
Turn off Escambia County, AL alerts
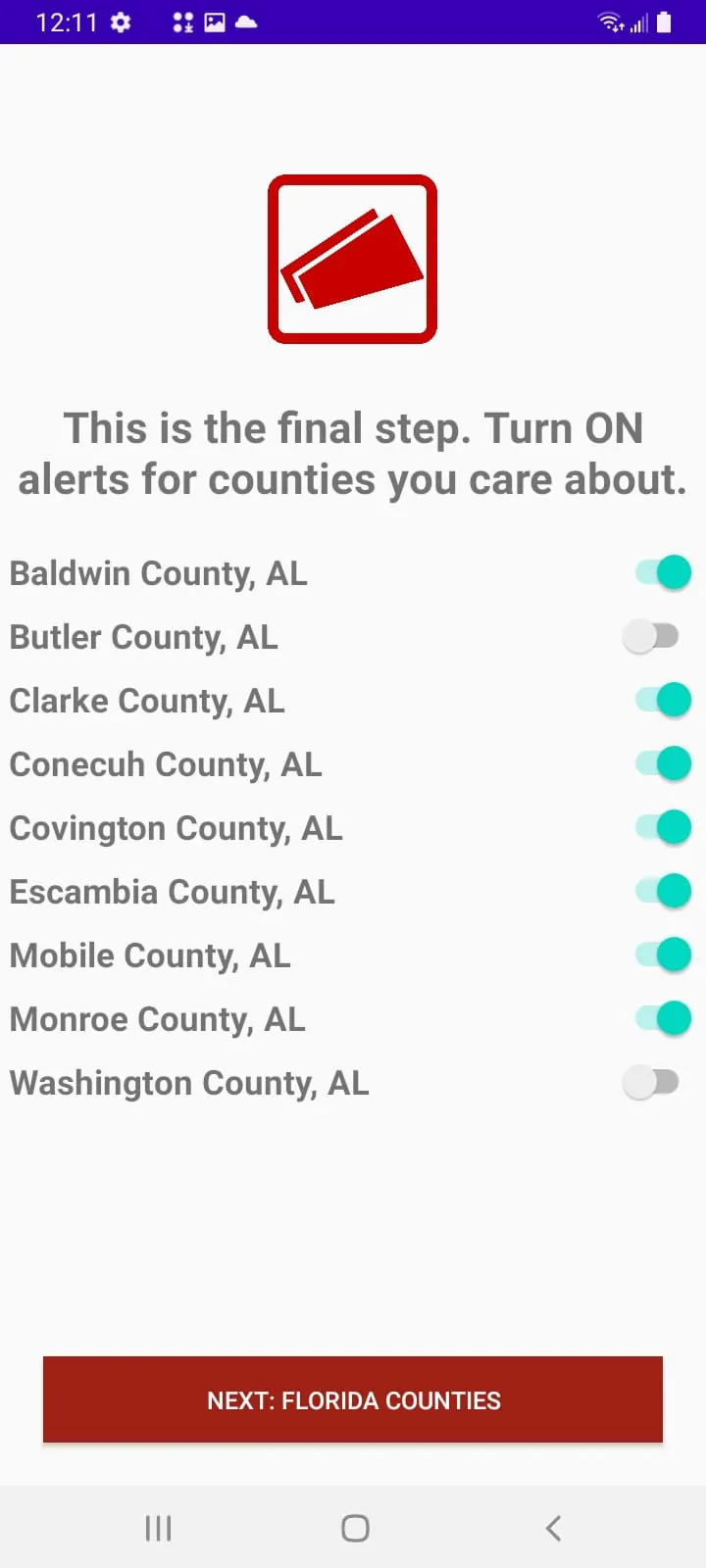pos(663,891)
